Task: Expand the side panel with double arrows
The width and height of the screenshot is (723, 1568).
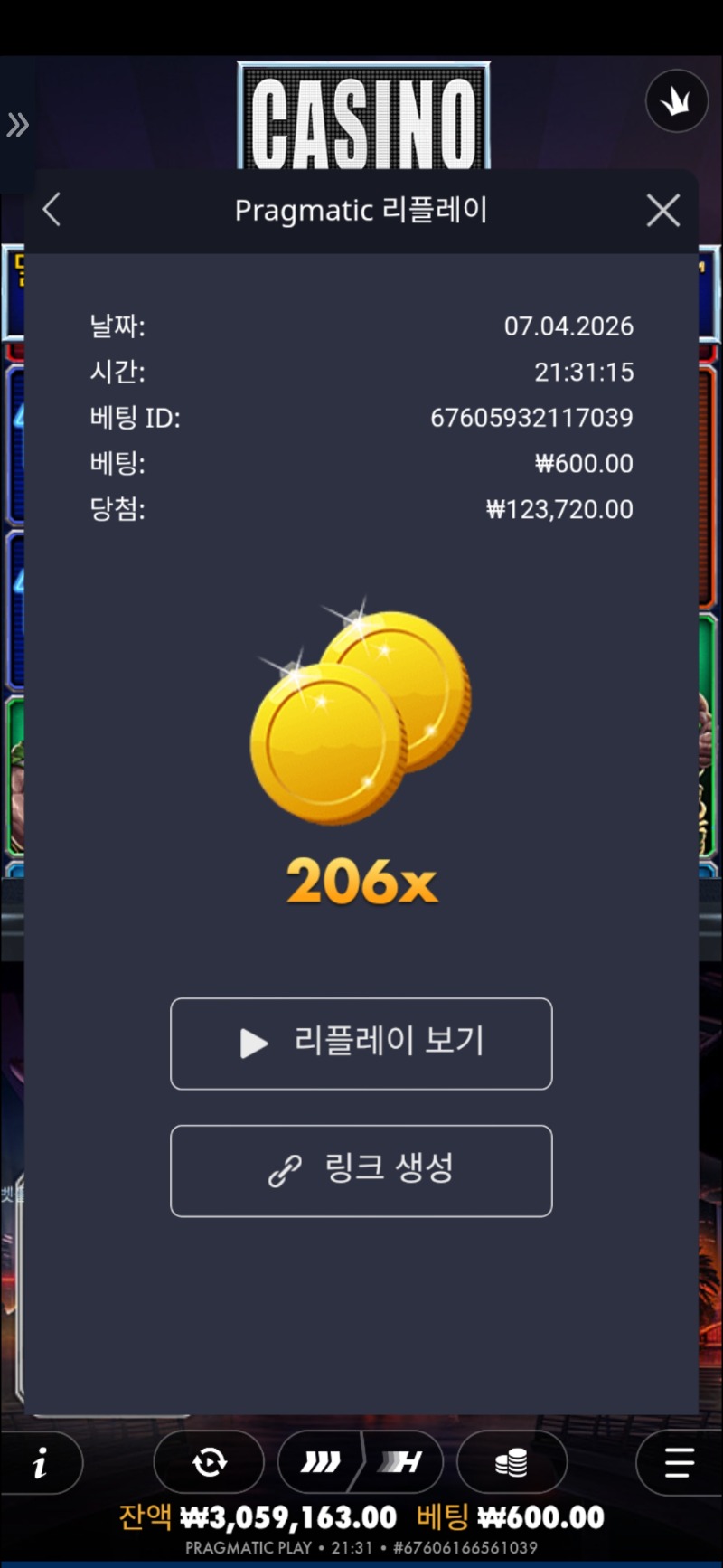Action: pyautogui.click(x=18, y=125)
